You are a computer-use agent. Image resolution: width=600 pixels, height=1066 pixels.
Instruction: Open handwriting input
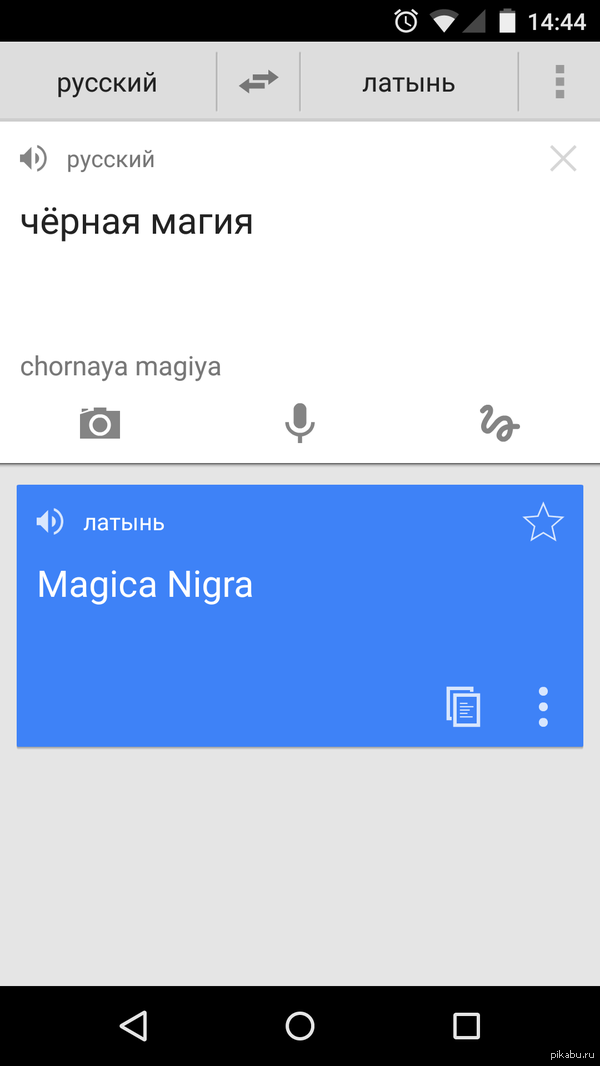pyautogui.click(x=499, y=424)
